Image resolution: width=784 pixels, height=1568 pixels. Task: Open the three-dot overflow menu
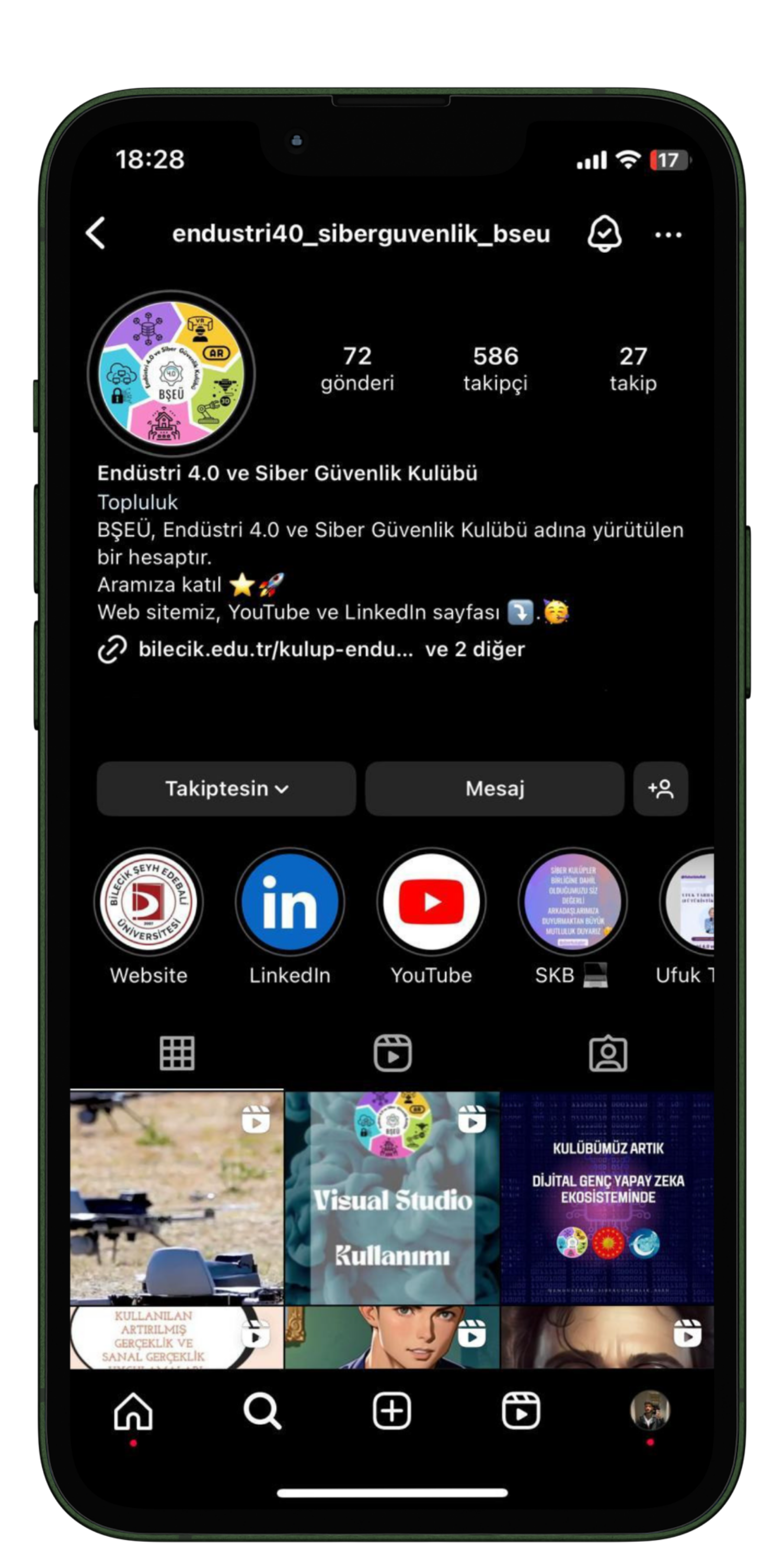(668, 235)
